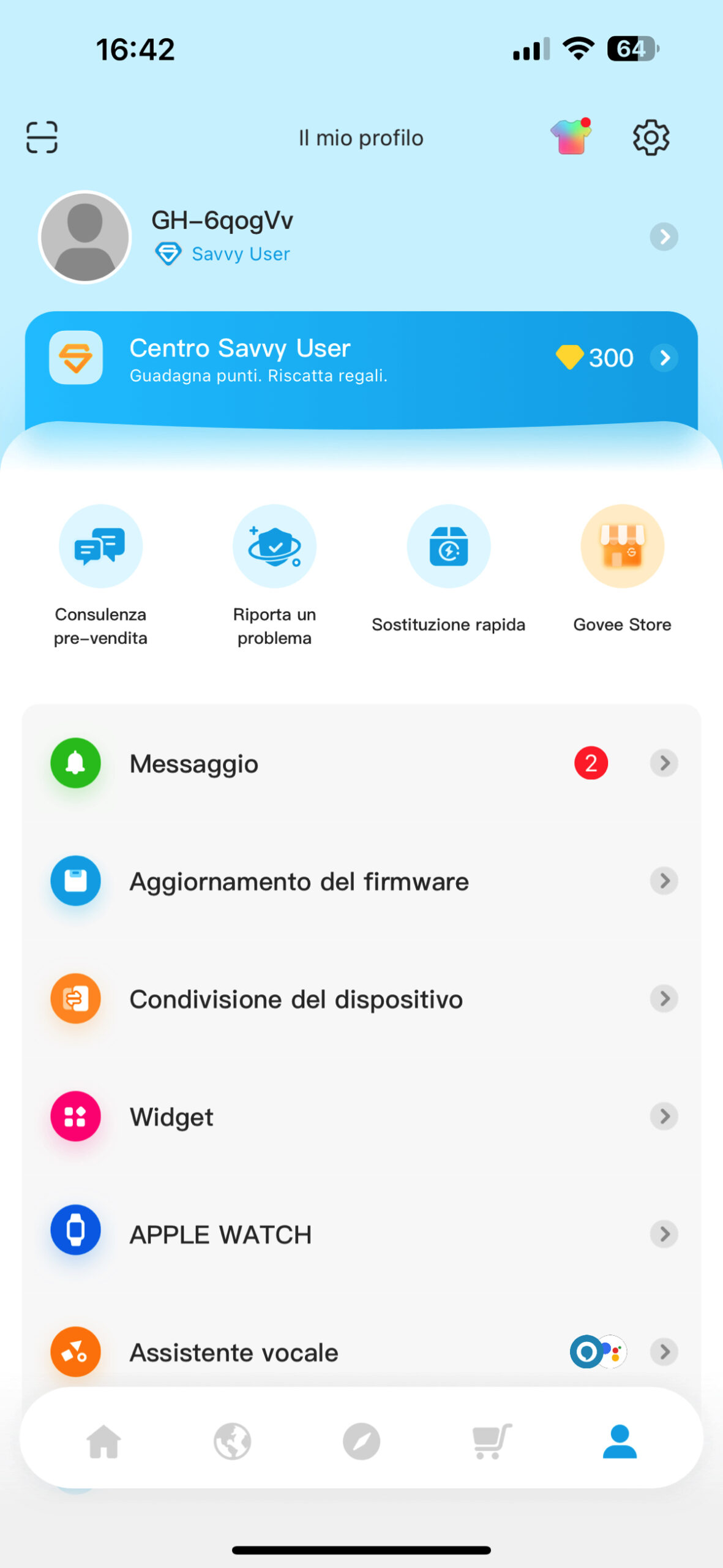Open the Messaggio row
723x1568 pixels.
361,763
